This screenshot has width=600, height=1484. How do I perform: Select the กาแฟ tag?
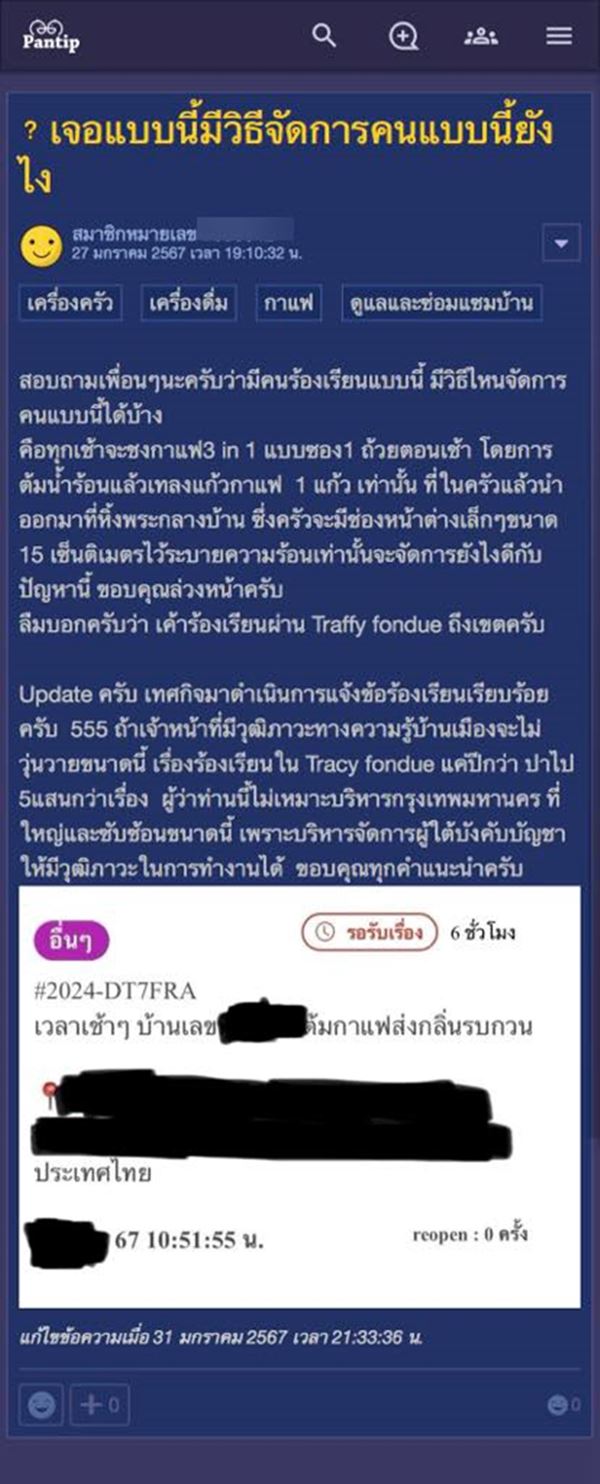click(288, 302)
